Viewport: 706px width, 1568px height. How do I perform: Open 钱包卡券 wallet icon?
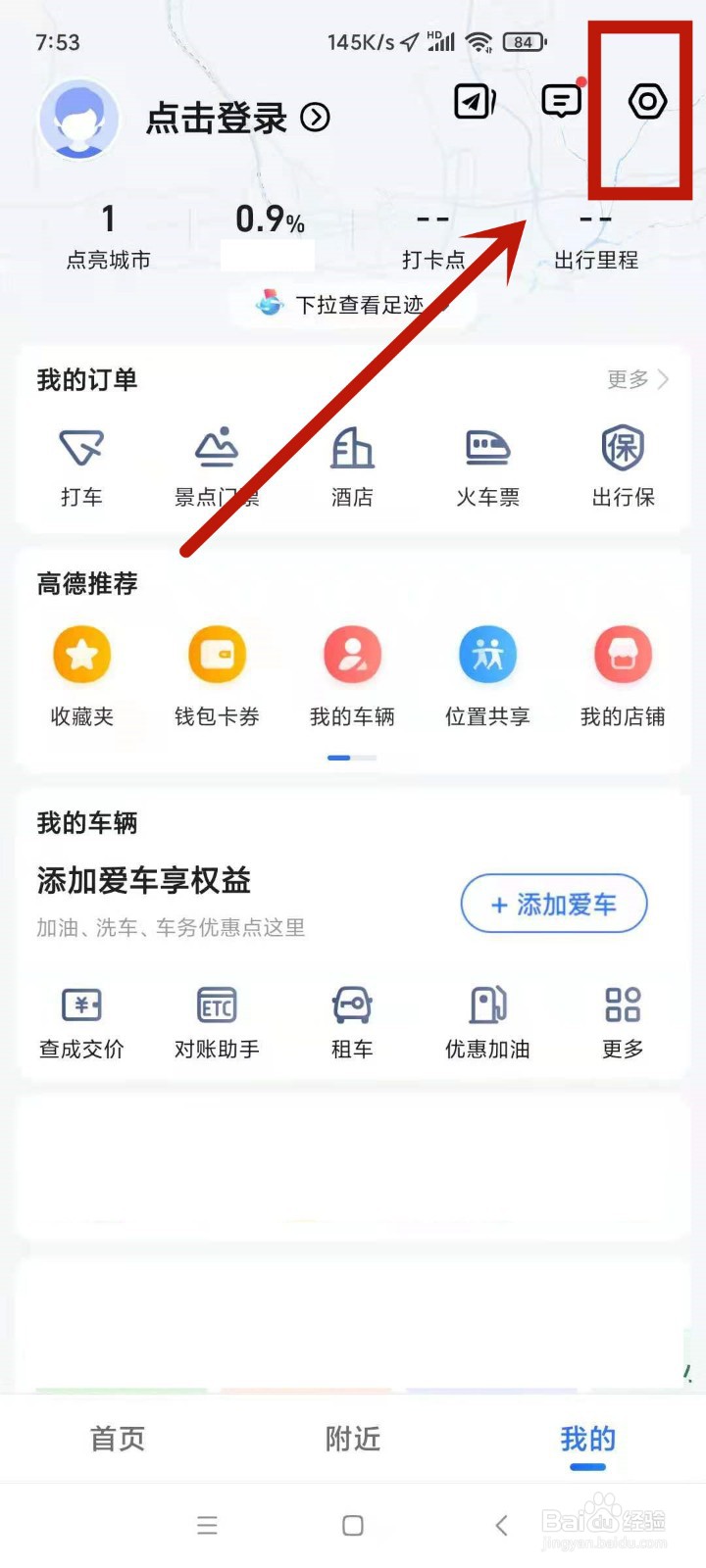pyautogui.click(x=217, y=655)
